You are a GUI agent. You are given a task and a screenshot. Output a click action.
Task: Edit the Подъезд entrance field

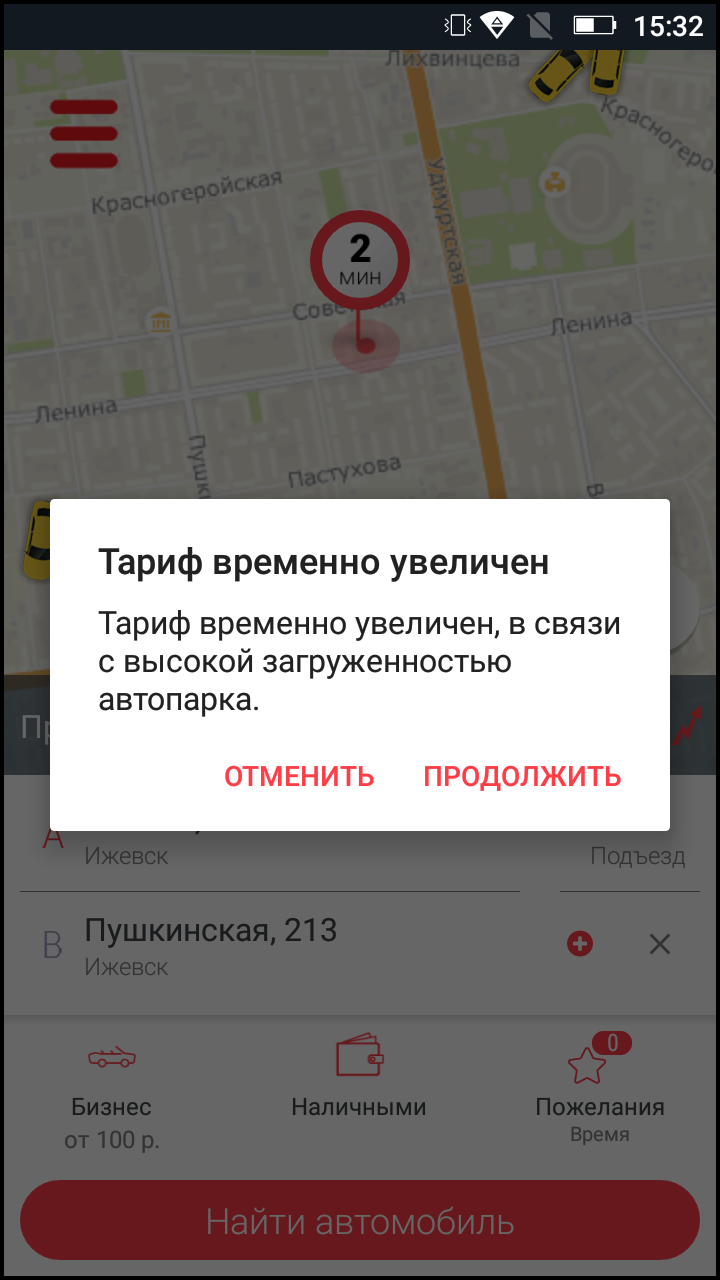pyautogui.click(x=630, y=858)
